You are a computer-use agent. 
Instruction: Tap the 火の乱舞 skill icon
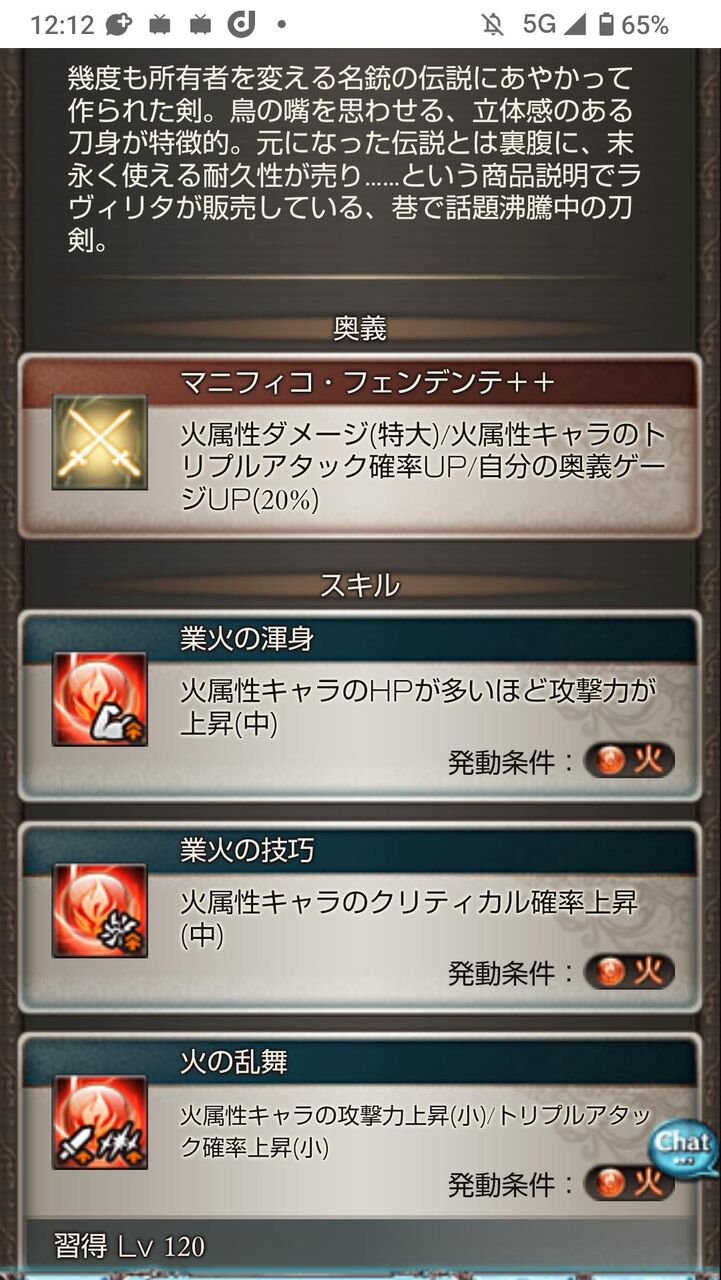100,1123
